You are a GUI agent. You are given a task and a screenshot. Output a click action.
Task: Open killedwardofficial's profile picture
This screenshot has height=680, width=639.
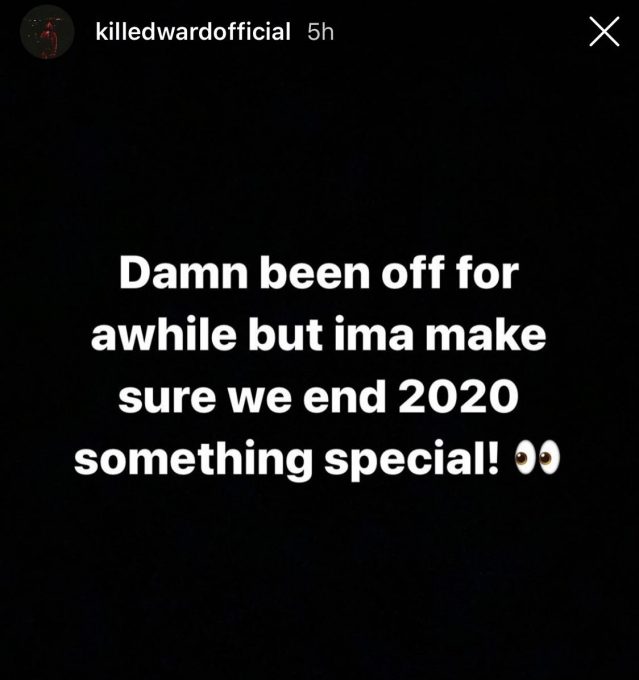48,32
